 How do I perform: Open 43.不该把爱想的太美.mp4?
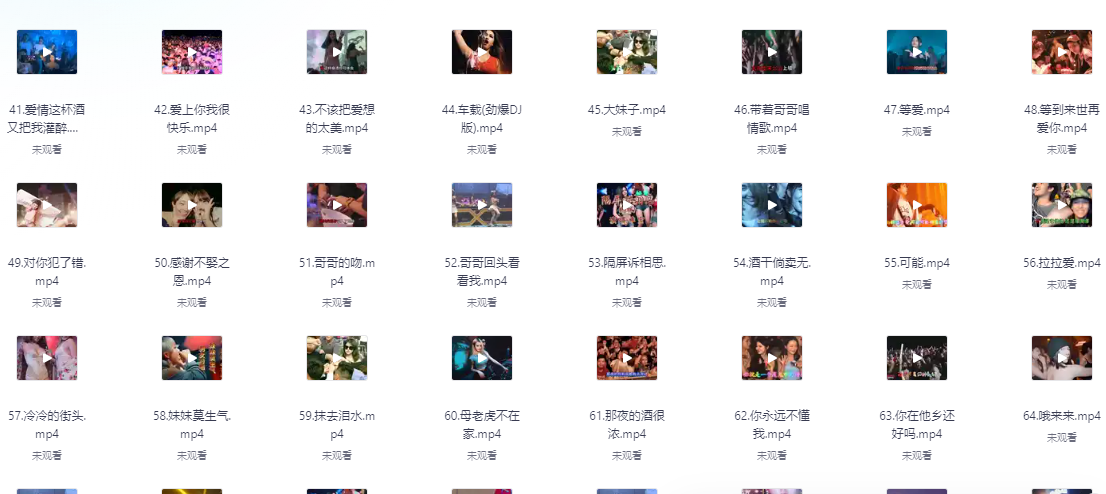[x=337, y=52]
